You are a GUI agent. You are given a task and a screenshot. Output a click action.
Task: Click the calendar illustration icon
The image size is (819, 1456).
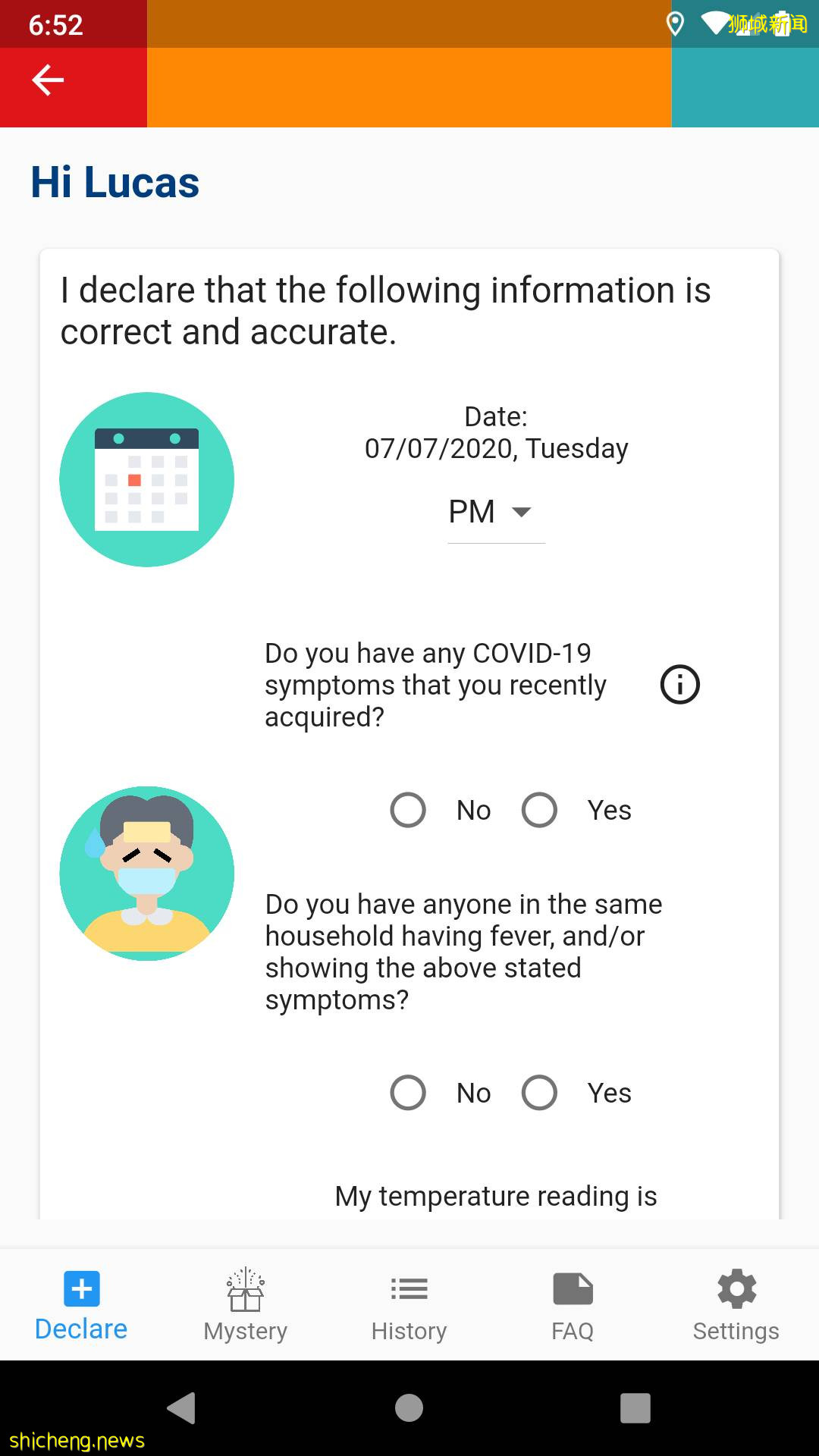click(147, 479)
